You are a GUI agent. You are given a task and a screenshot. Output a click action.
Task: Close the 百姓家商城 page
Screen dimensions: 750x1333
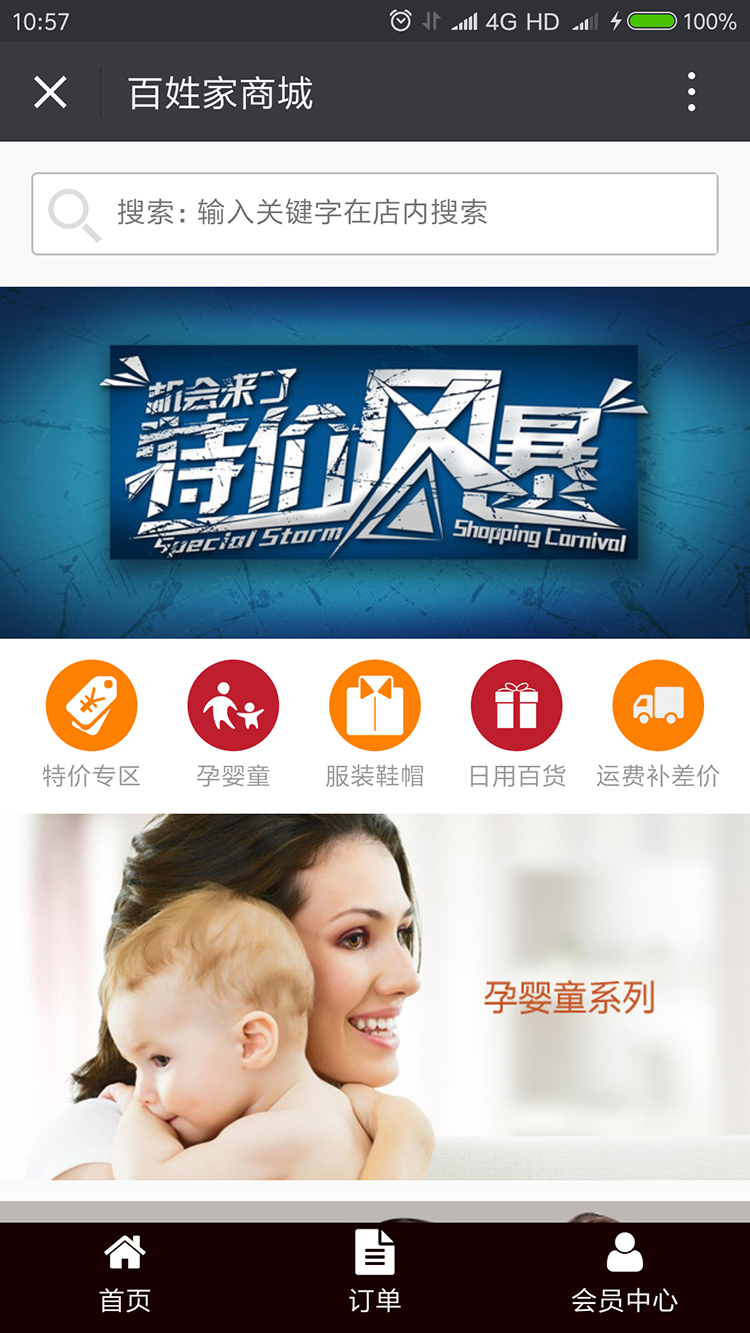tap(50, 93)
